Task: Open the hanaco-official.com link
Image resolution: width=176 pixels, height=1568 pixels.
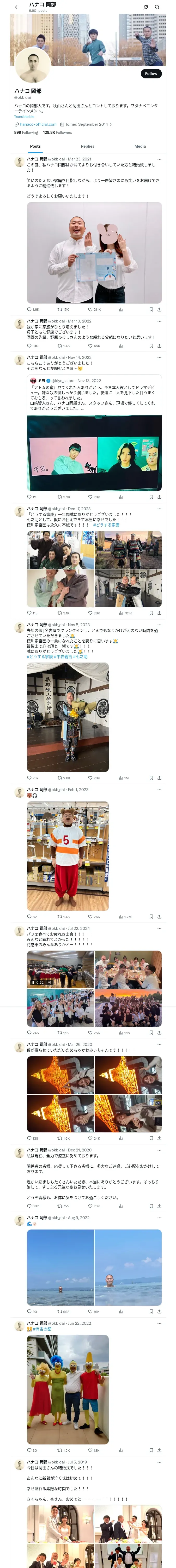Action: tap(38, 124)
